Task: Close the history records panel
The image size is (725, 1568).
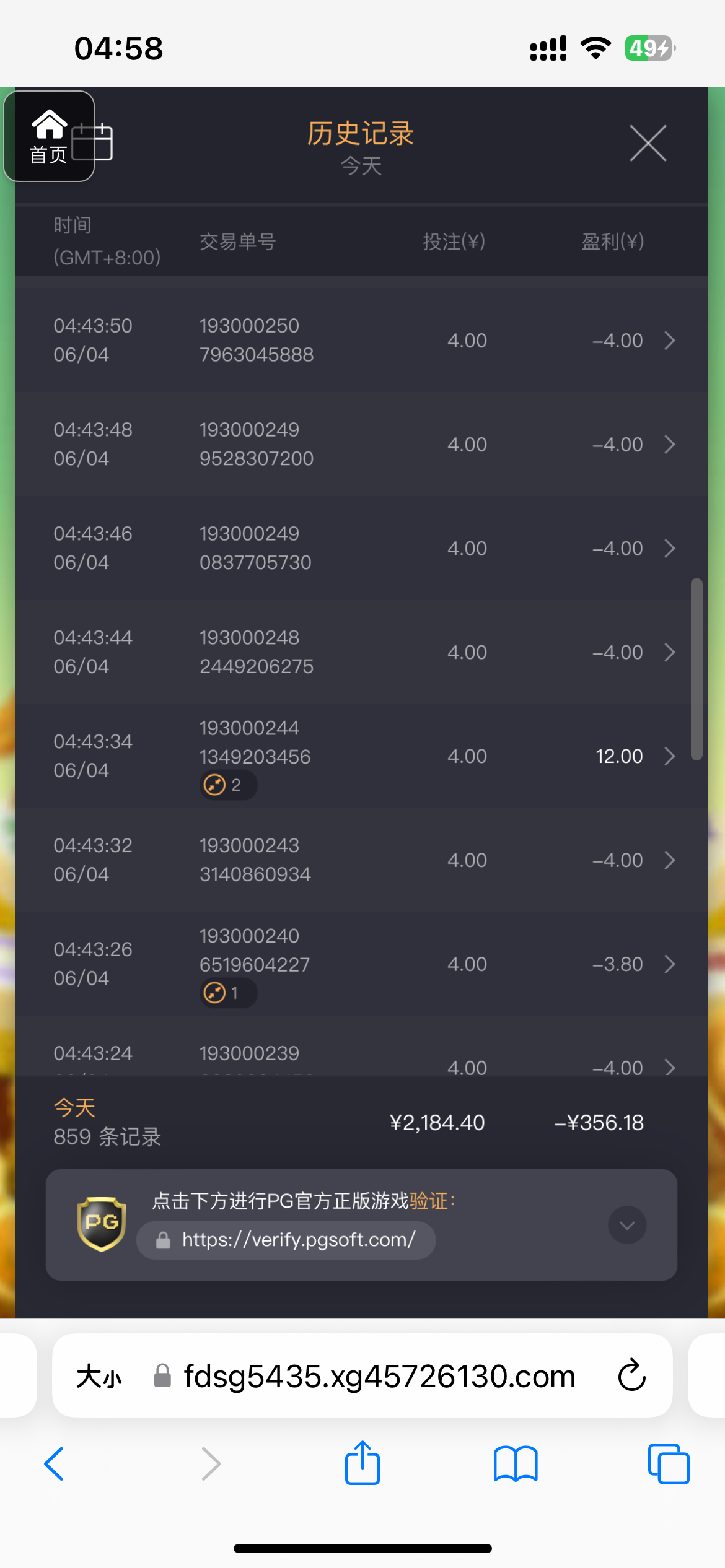Action: pos(648,143)
